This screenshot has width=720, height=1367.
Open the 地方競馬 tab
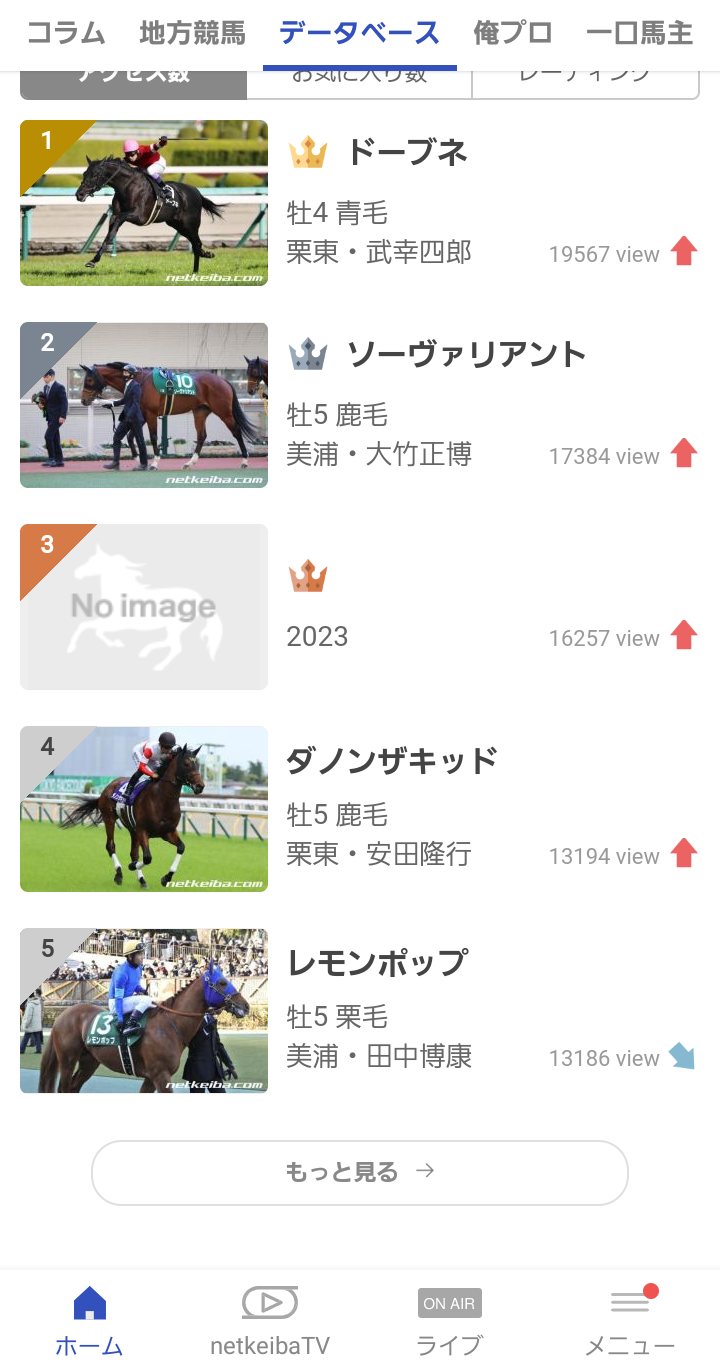pyautogui.click(x=192, y=33)
